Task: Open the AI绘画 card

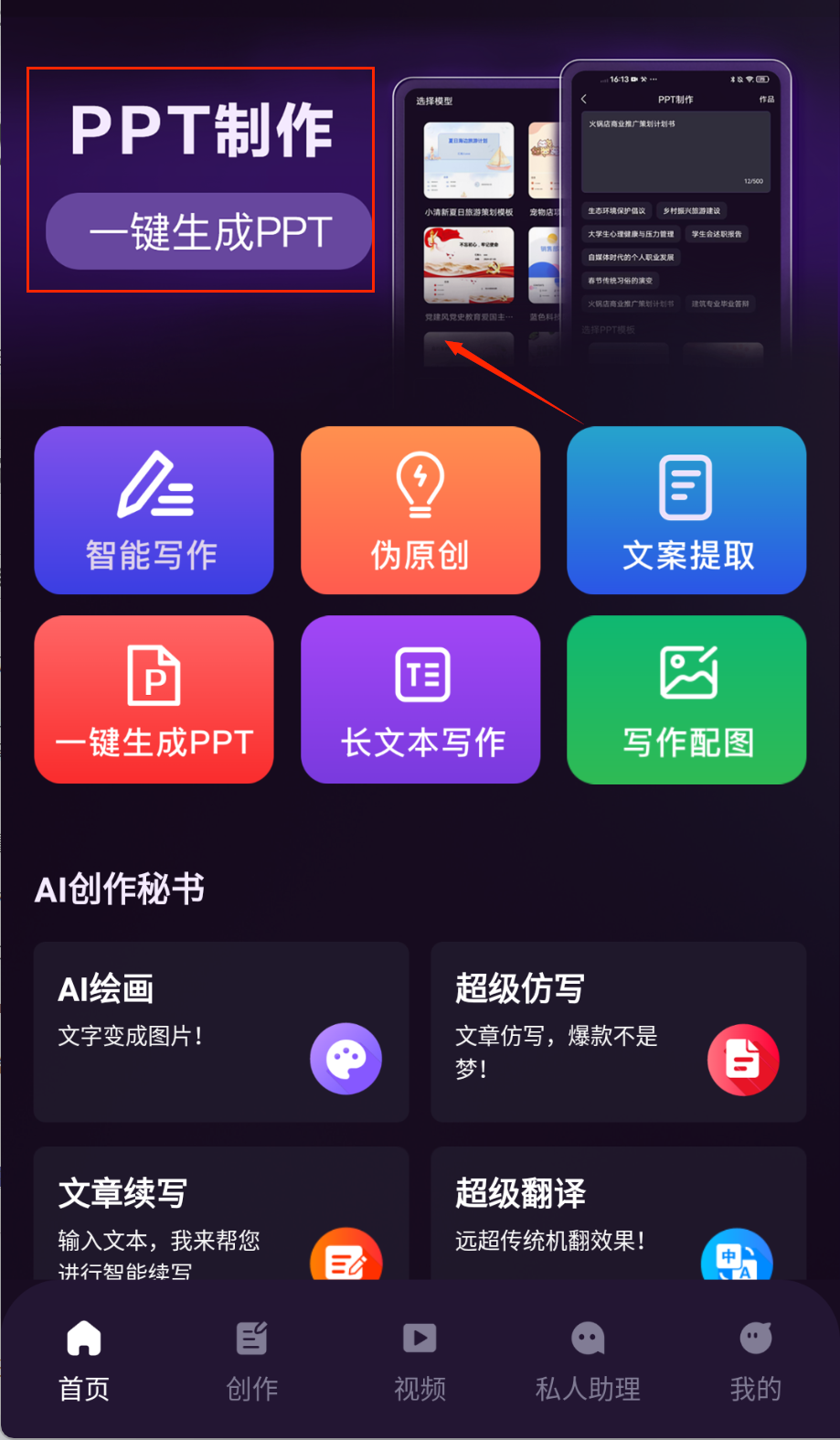Action: coord(220,1031)
